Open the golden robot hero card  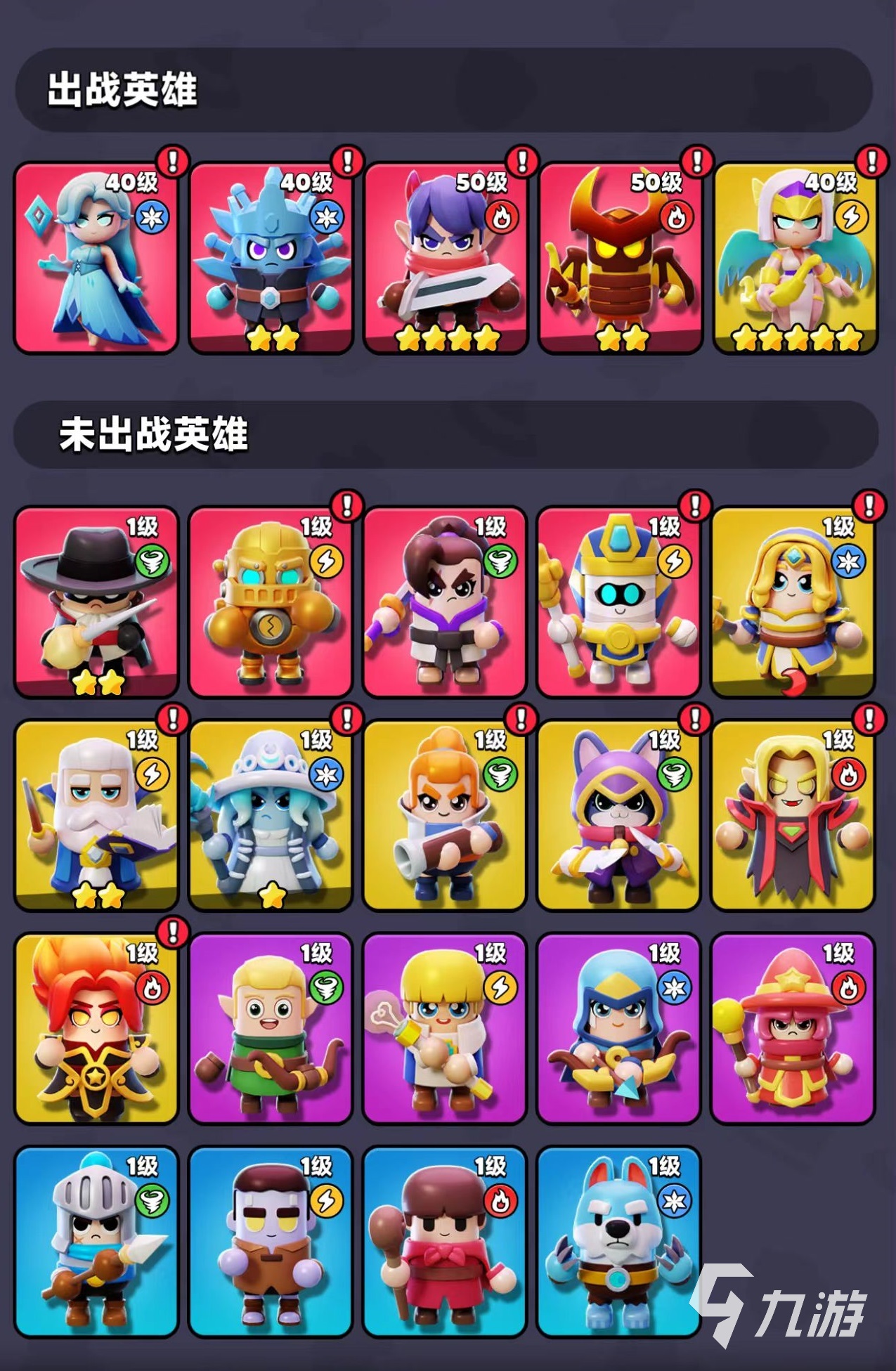coord(271,602)
